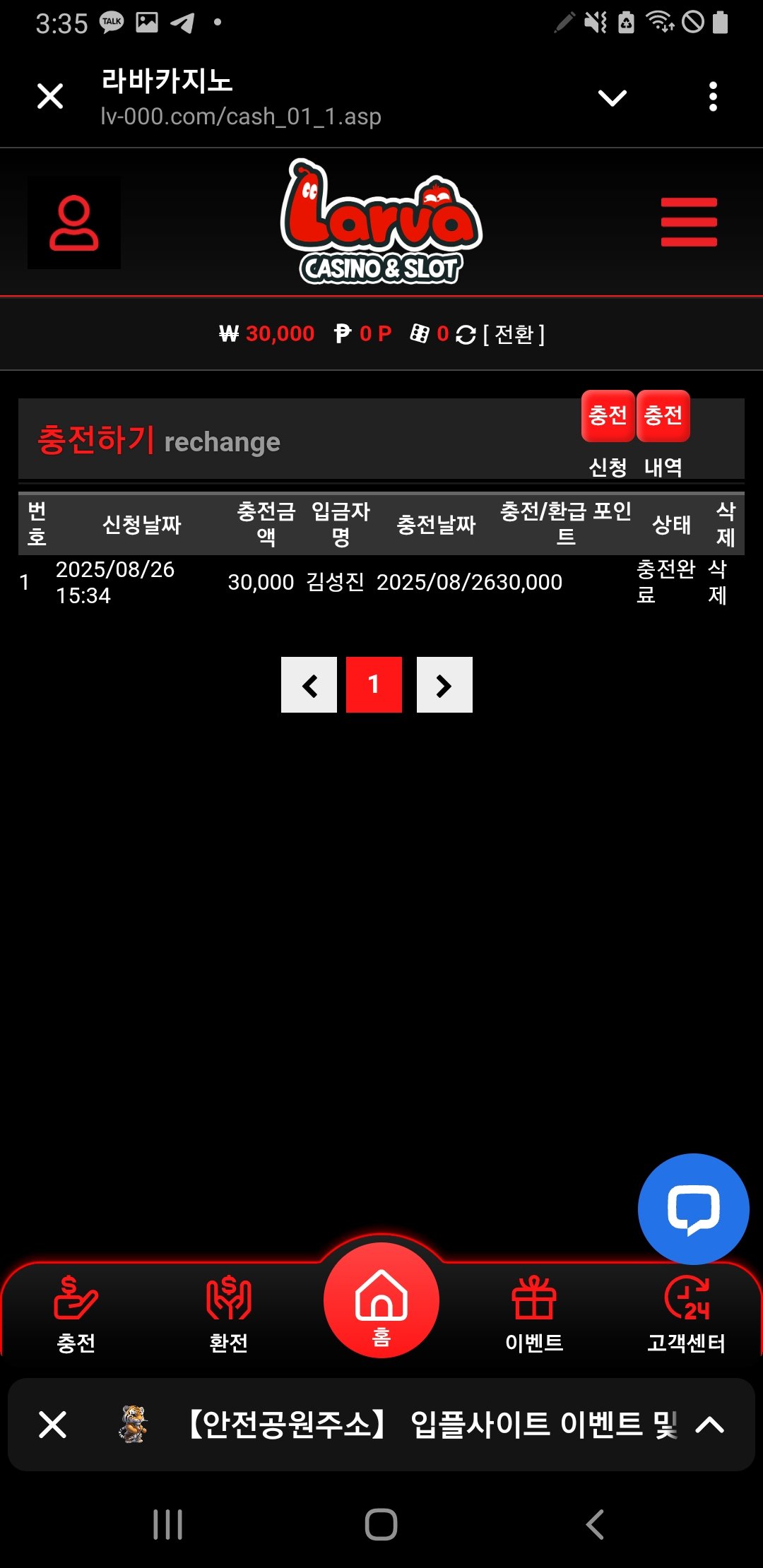Viewport: 763px width, 1568px height.
Task: Dismiss the 안전공원주소 notification banner
Action: pos(52,1425)
